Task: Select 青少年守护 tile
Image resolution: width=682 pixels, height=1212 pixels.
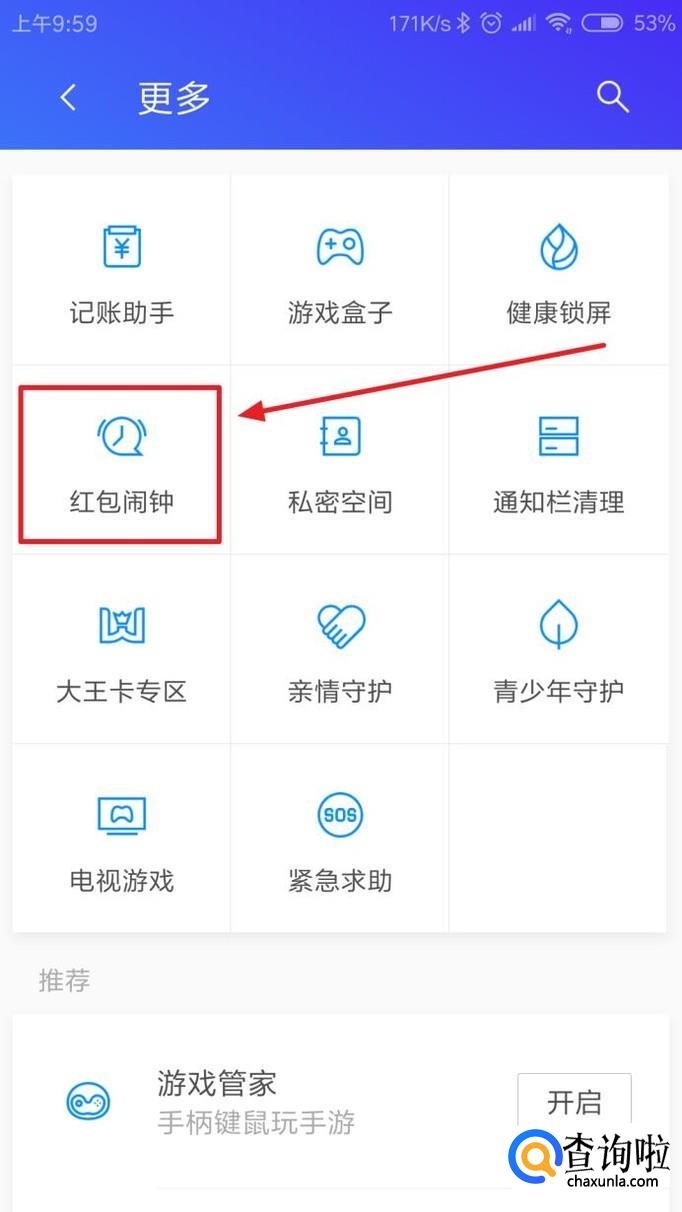Action: click(x=558, y=650)
